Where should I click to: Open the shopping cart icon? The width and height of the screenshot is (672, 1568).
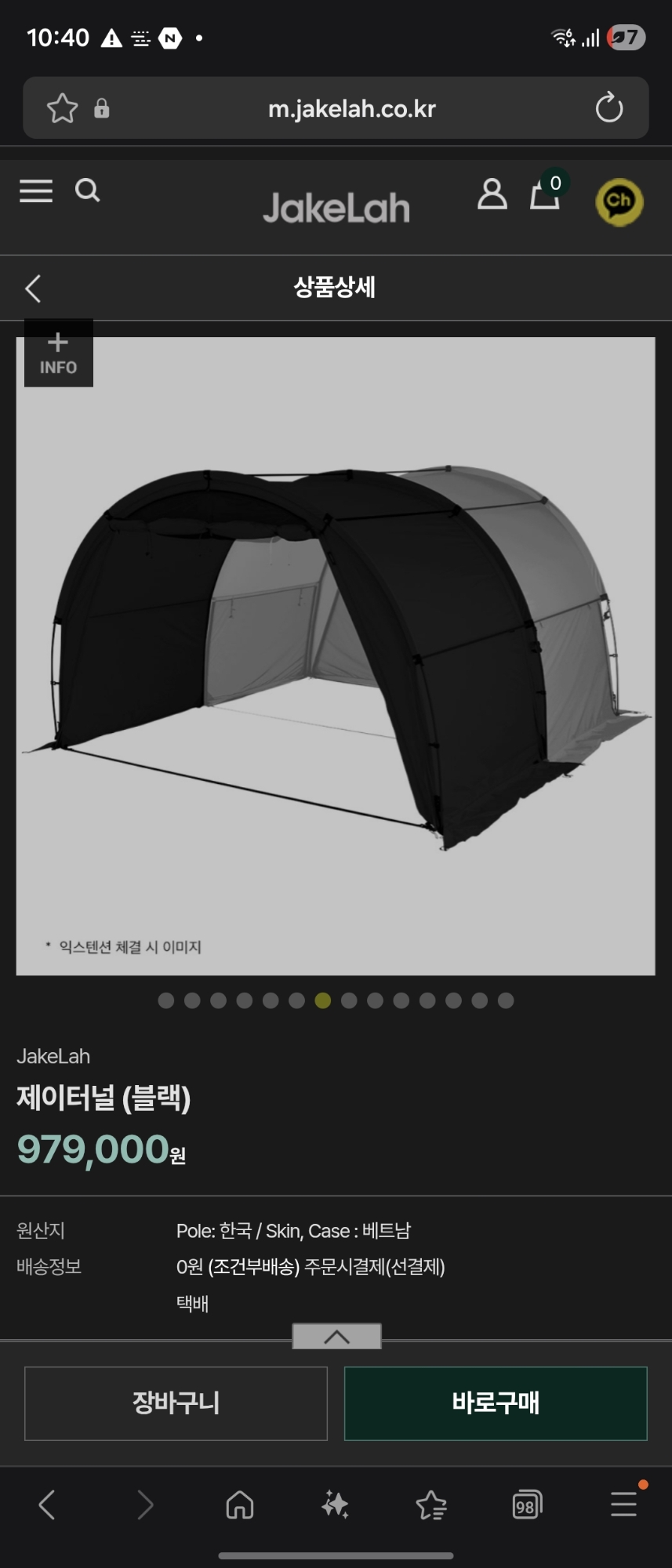point(544,198)
